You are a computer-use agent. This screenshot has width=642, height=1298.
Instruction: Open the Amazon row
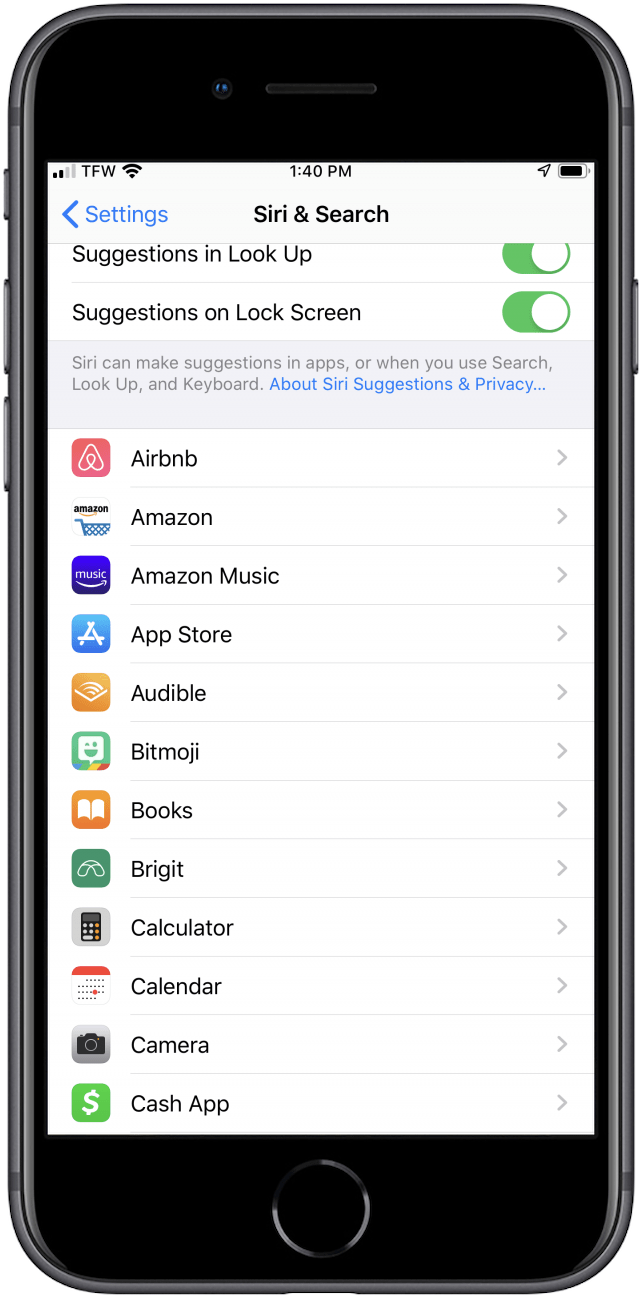pyautogui.click(x=320, y=517)
